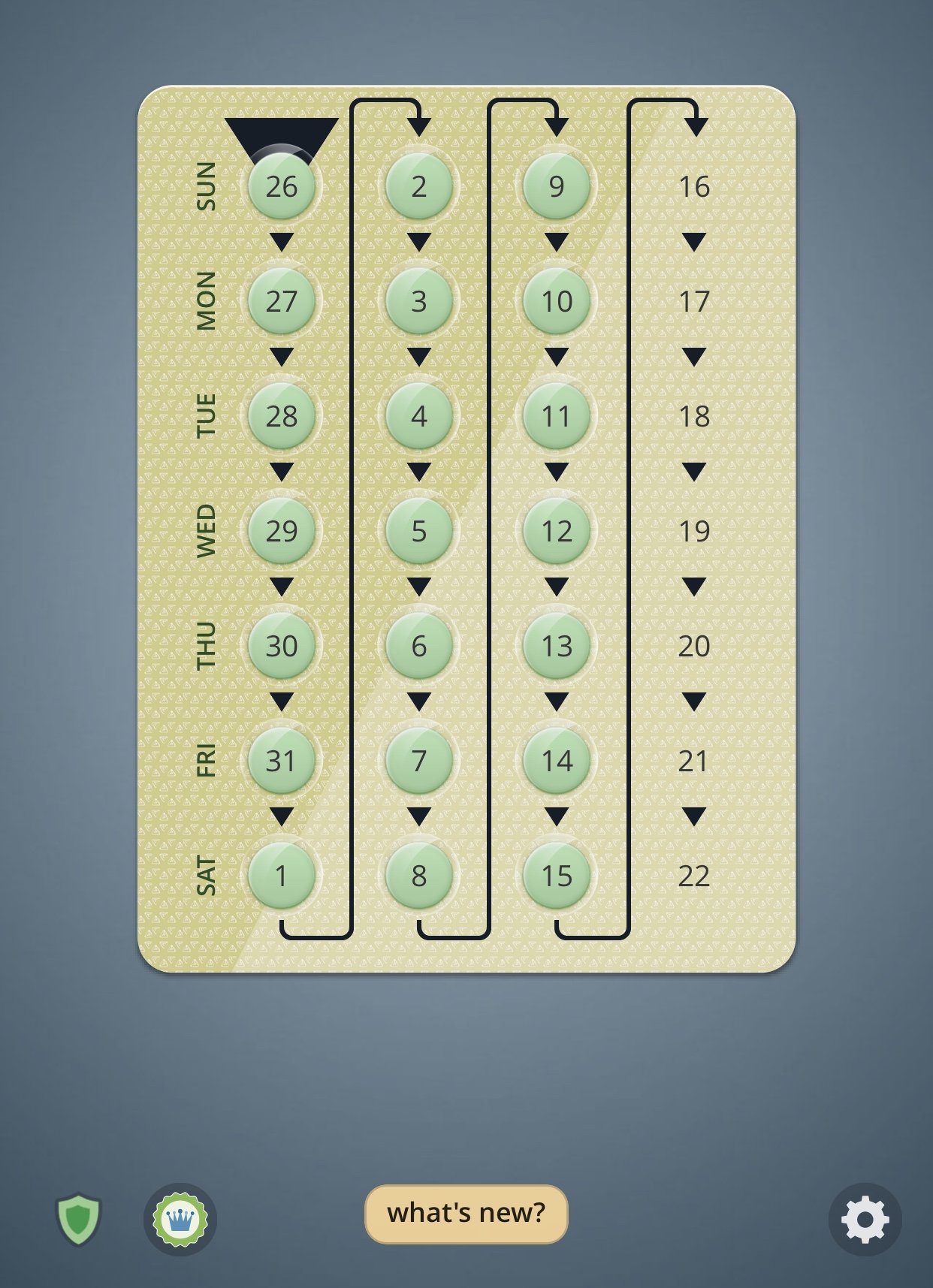The height and width of the screenshot is (1288, 933).
Task: Tap the pill numbered 14
Action: (x=557, y=761)
